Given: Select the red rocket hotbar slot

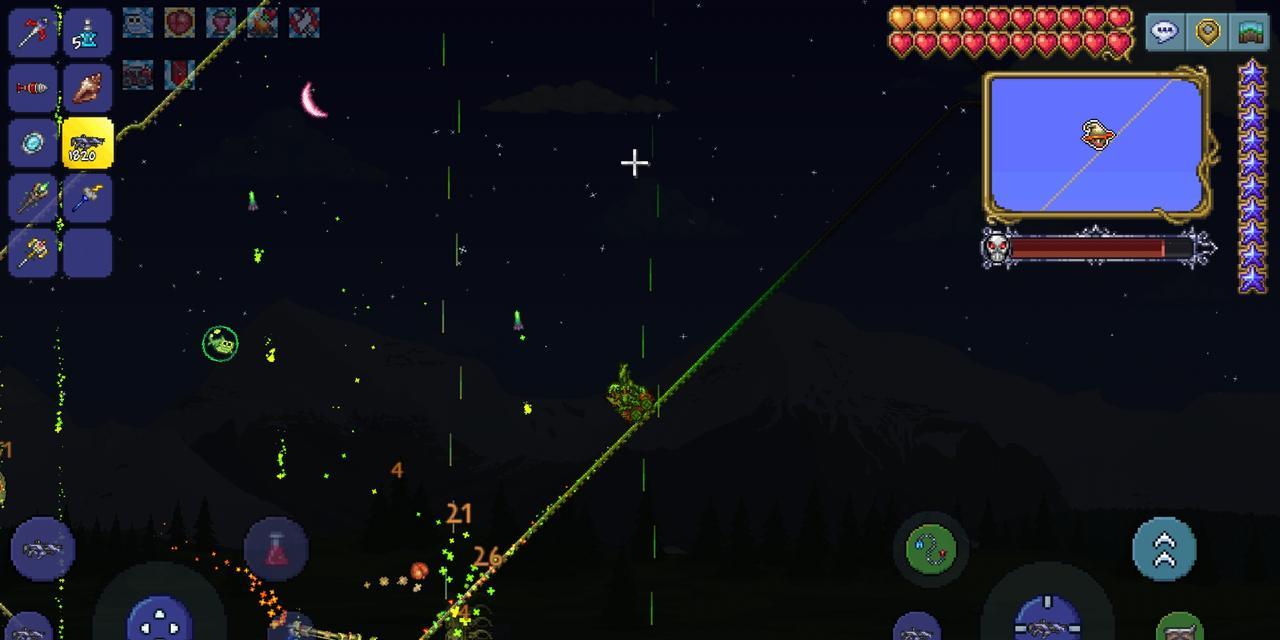Looking at the screenshot, I should pos(33,88).
